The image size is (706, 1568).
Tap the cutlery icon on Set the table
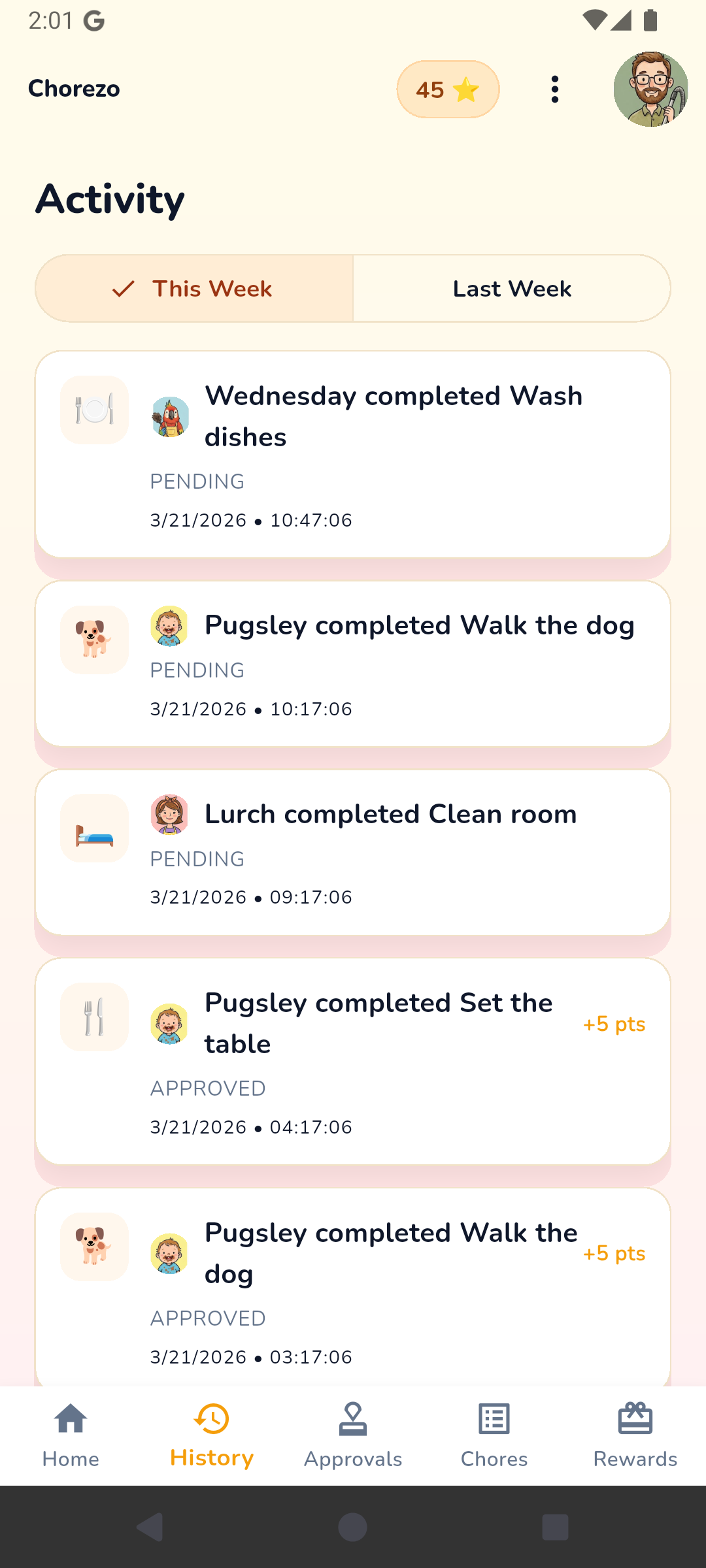click(93, 1017)
